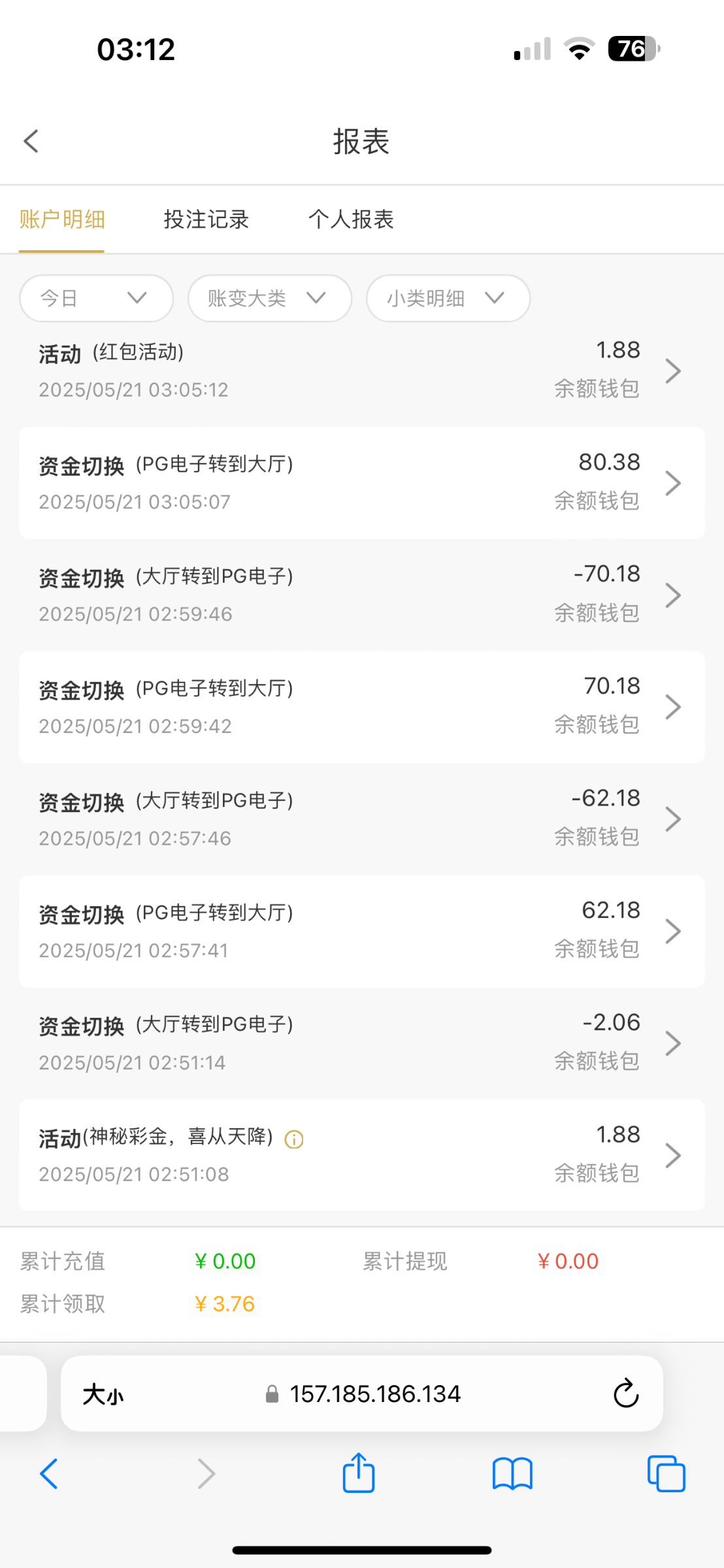Open the browser bookmarks
Screen dimensions: 724x1568
512,1474
